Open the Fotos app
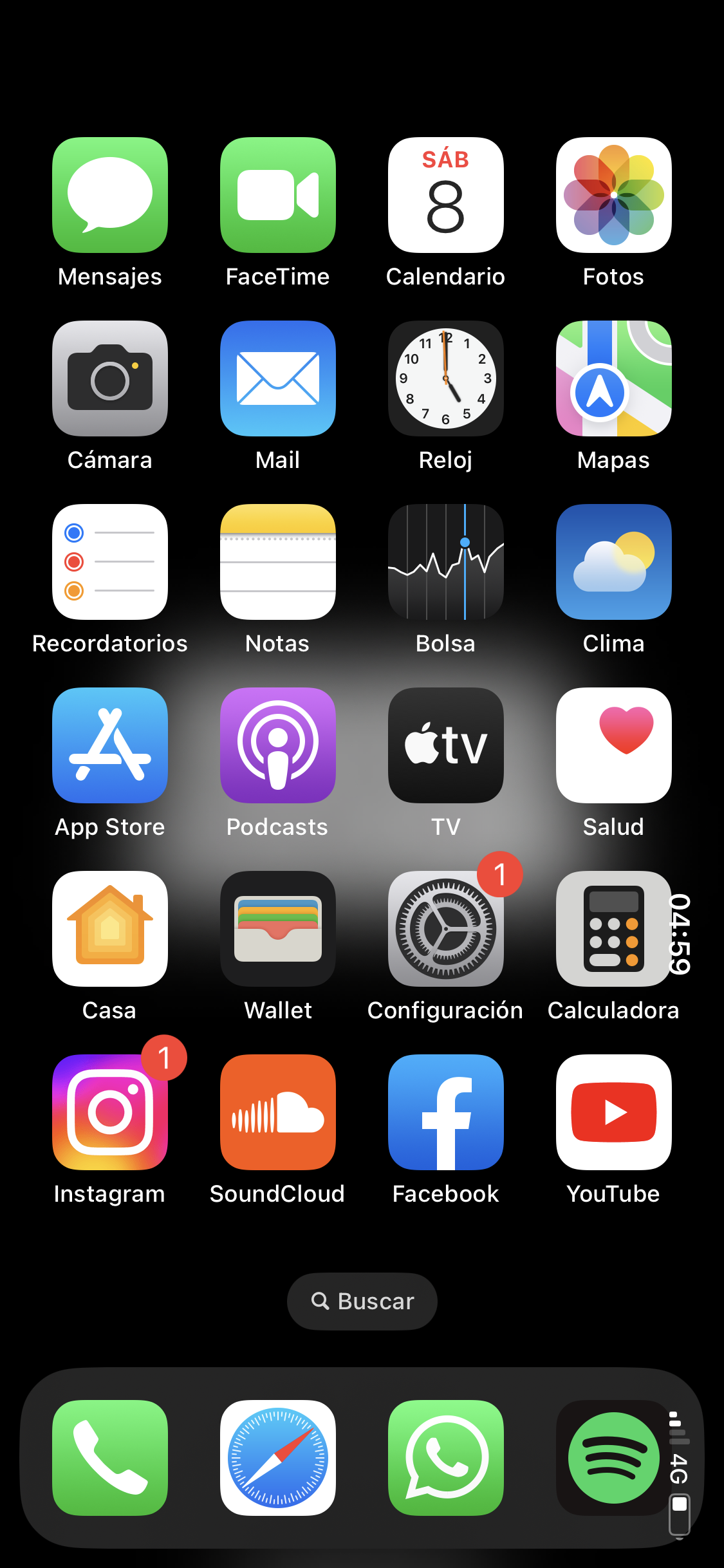Image resolution: width=724 pixels, height=1568 pixels. coord(614,195)
